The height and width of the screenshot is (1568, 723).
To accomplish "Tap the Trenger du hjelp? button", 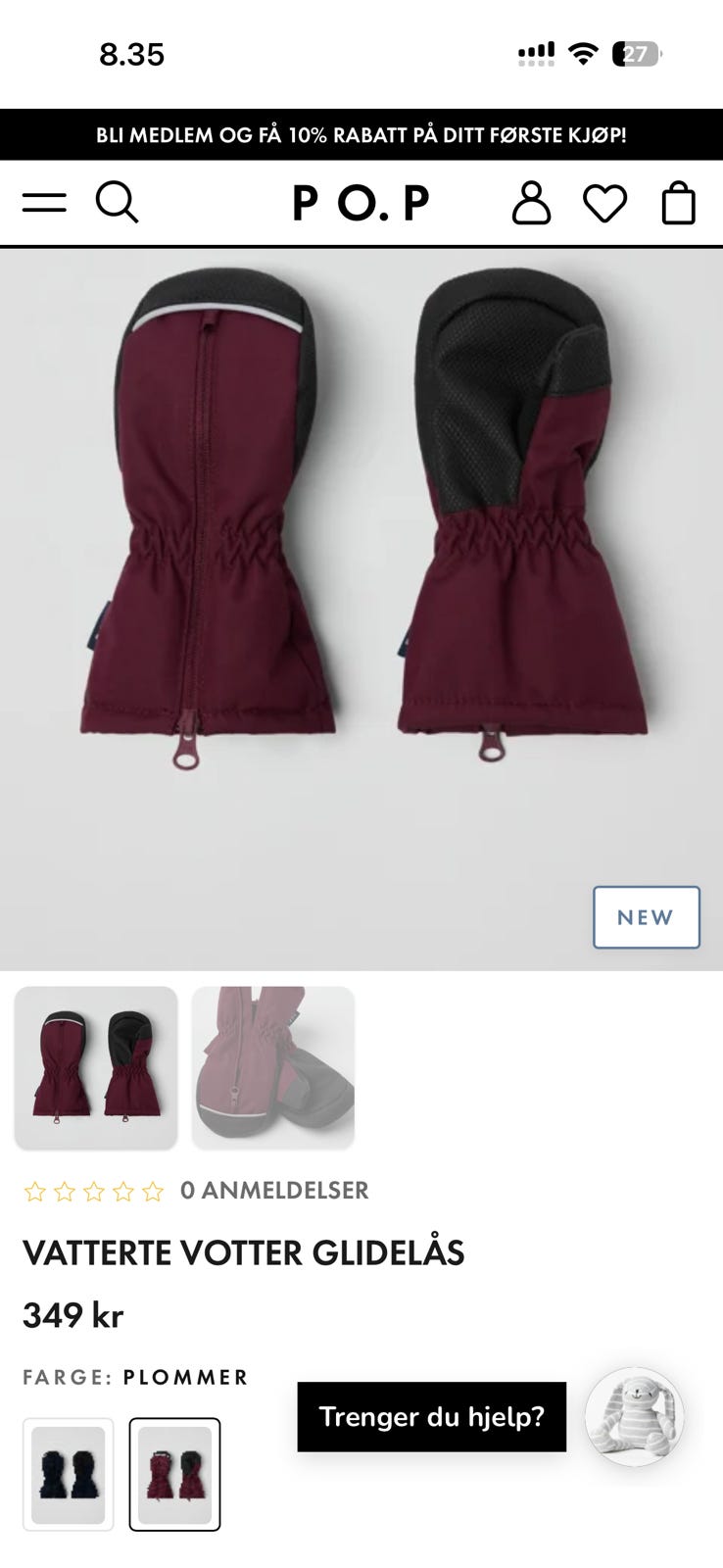I will (432, 1416).
